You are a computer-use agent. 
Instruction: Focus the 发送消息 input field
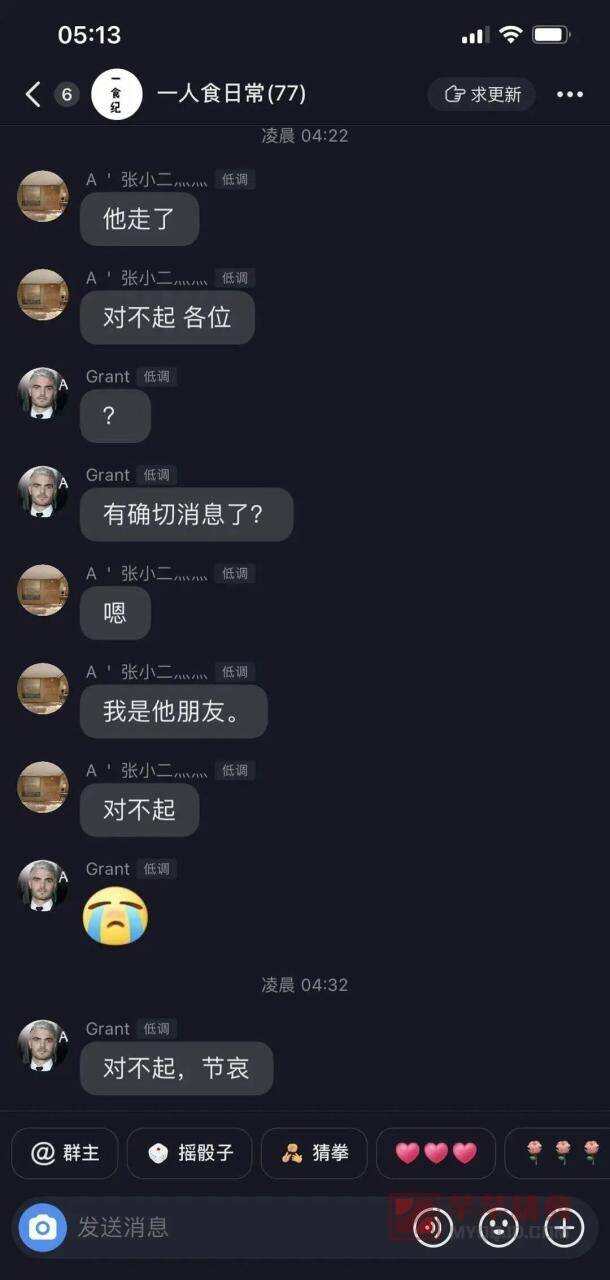240,1227
